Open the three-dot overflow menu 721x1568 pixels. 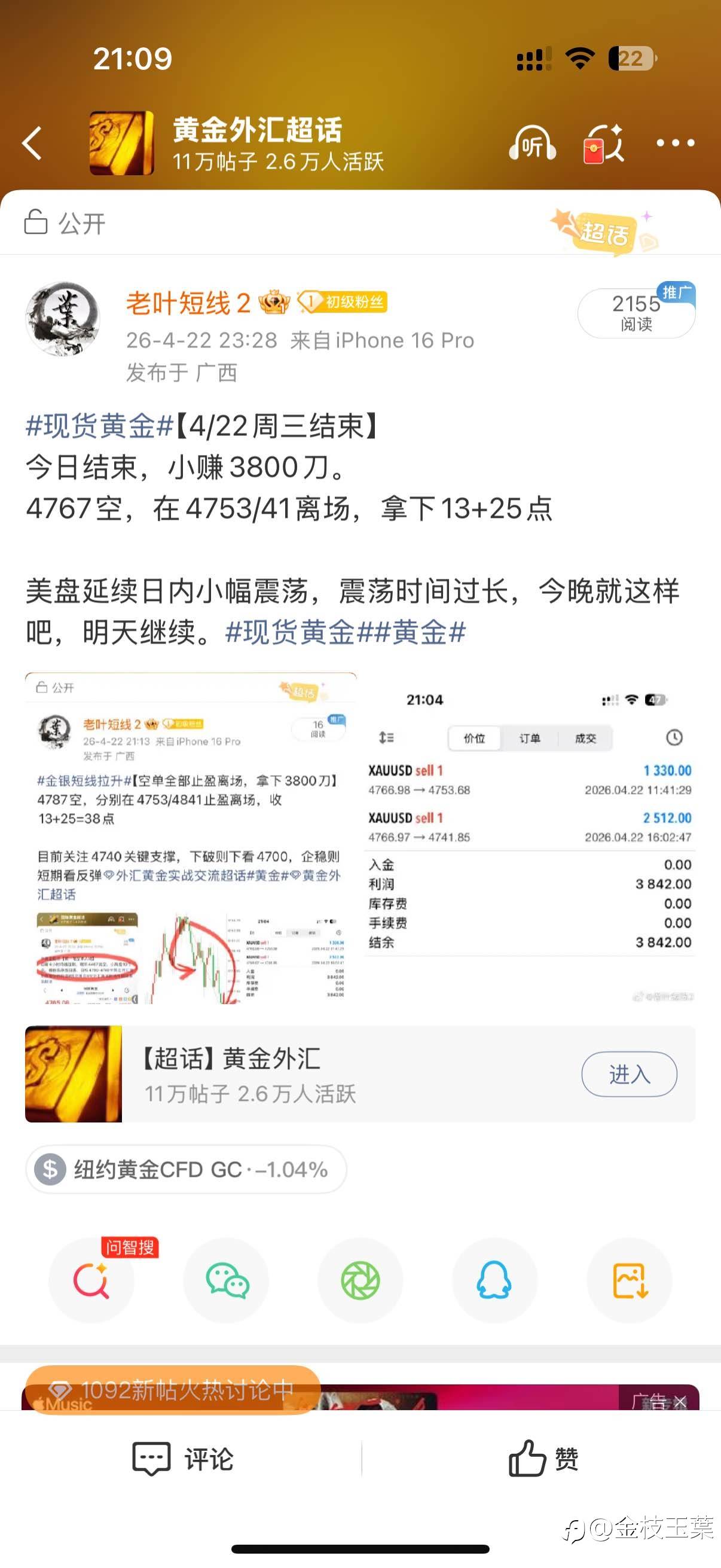point(675,143)
